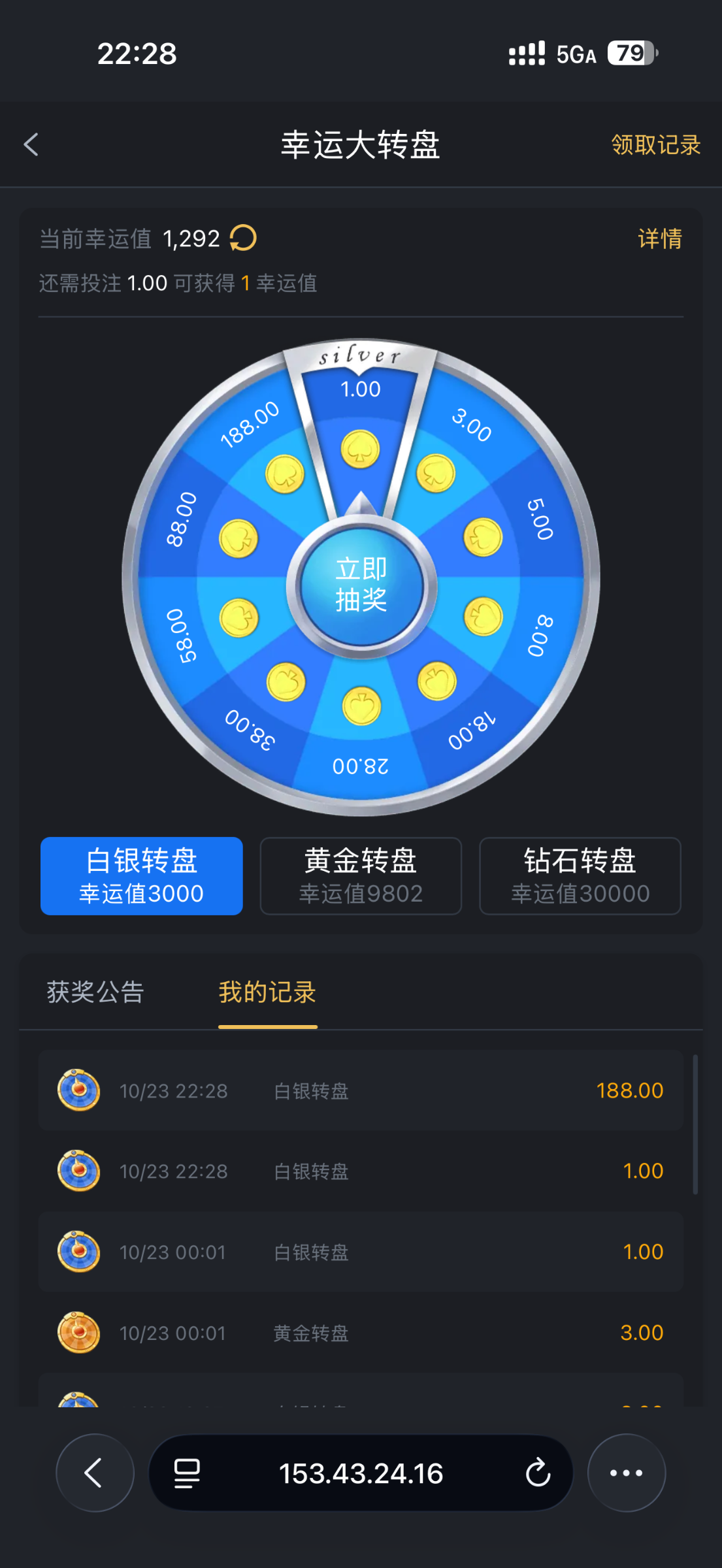Open the page menu icon in address bar

click(187, 1473)
